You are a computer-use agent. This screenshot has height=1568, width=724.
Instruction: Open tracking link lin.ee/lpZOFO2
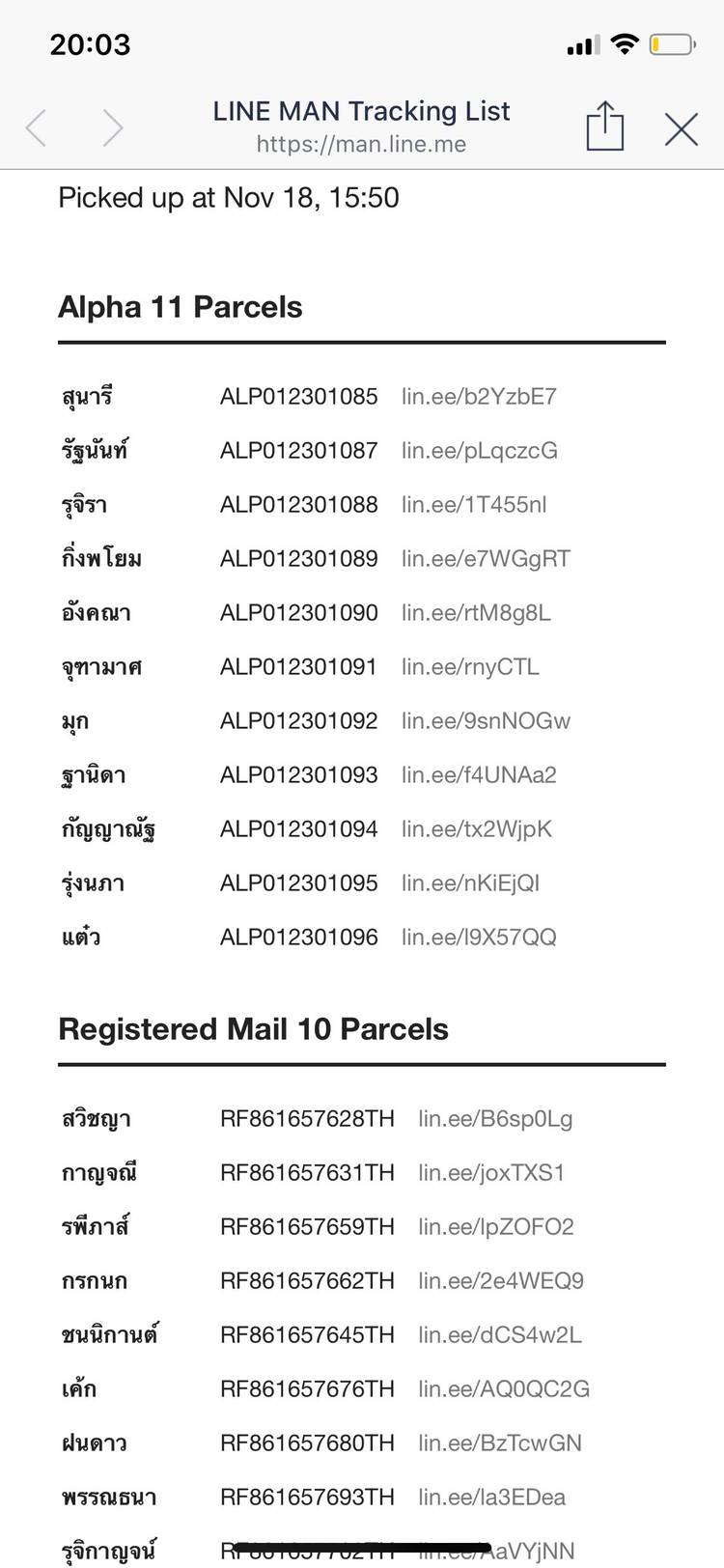tap(496, 1227)
